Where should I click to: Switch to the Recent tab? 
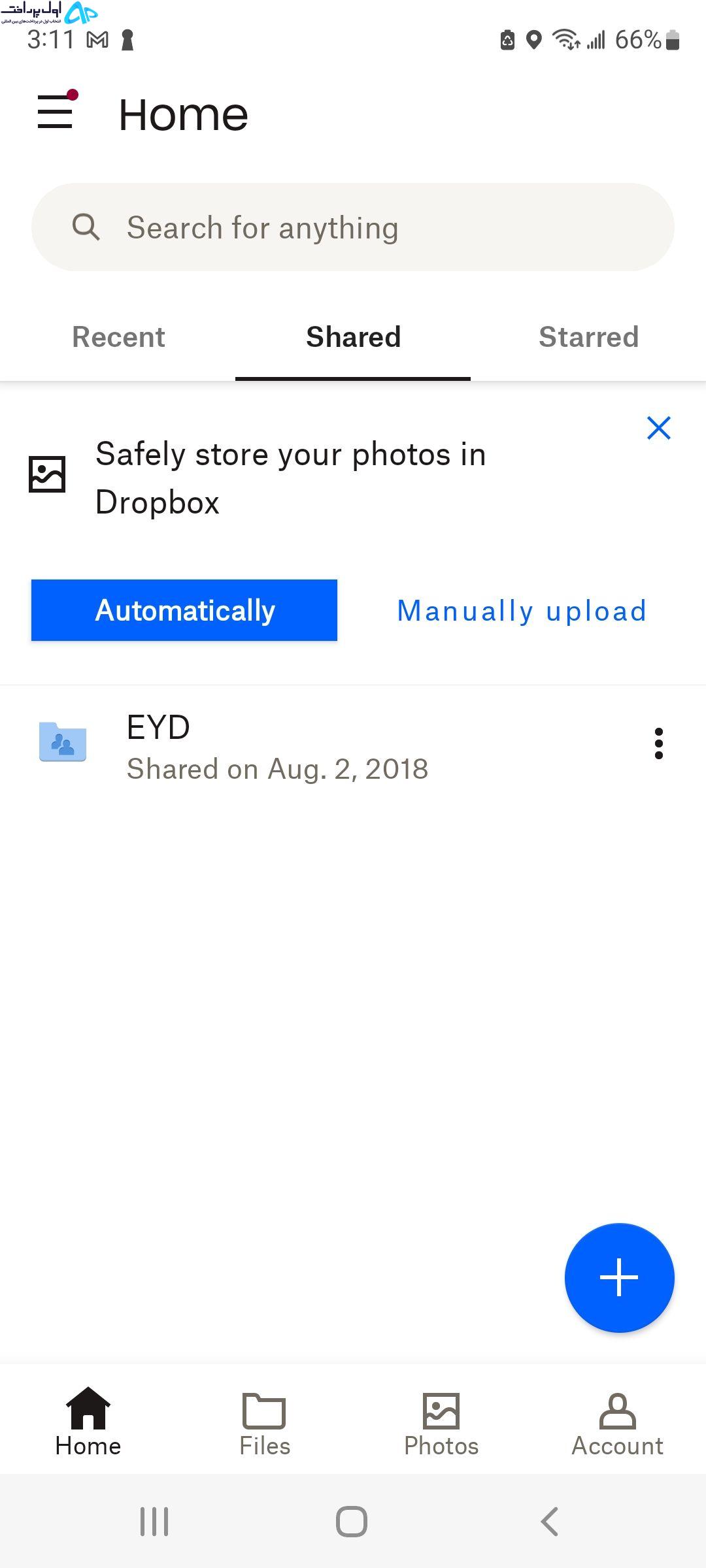118,337
